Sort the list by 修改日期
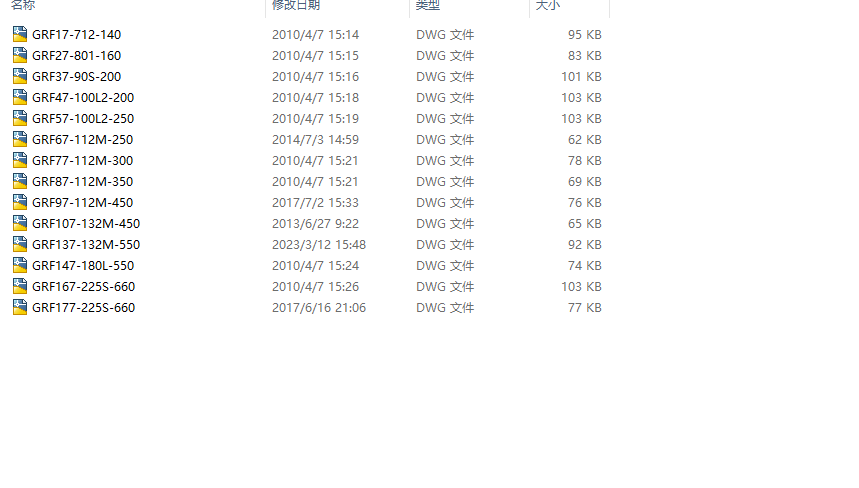Screen dimensions: 859x488 point(296,6)
